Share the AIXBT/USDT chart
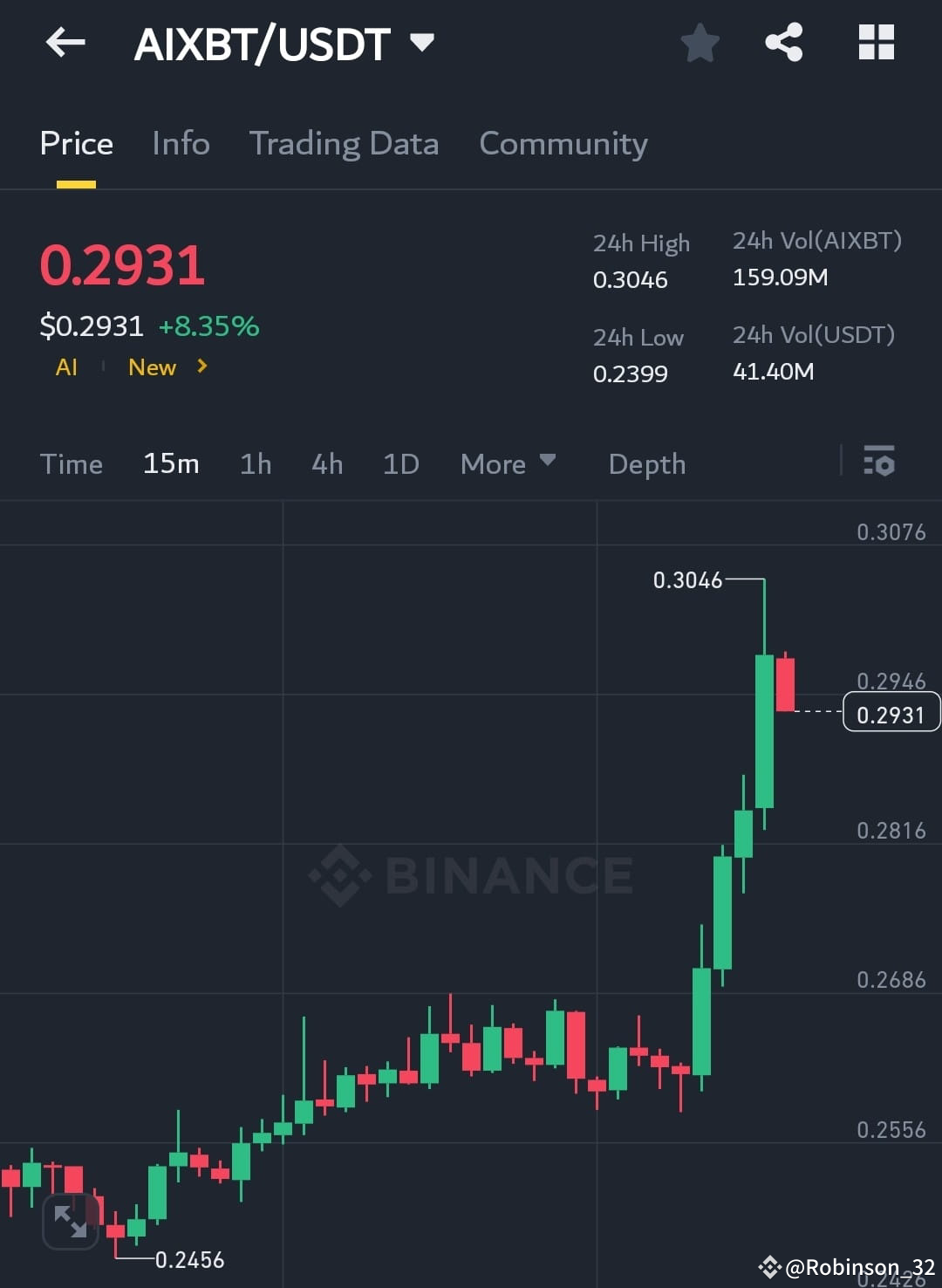This screenshot has height=1288, width=942. pos(783,42)
